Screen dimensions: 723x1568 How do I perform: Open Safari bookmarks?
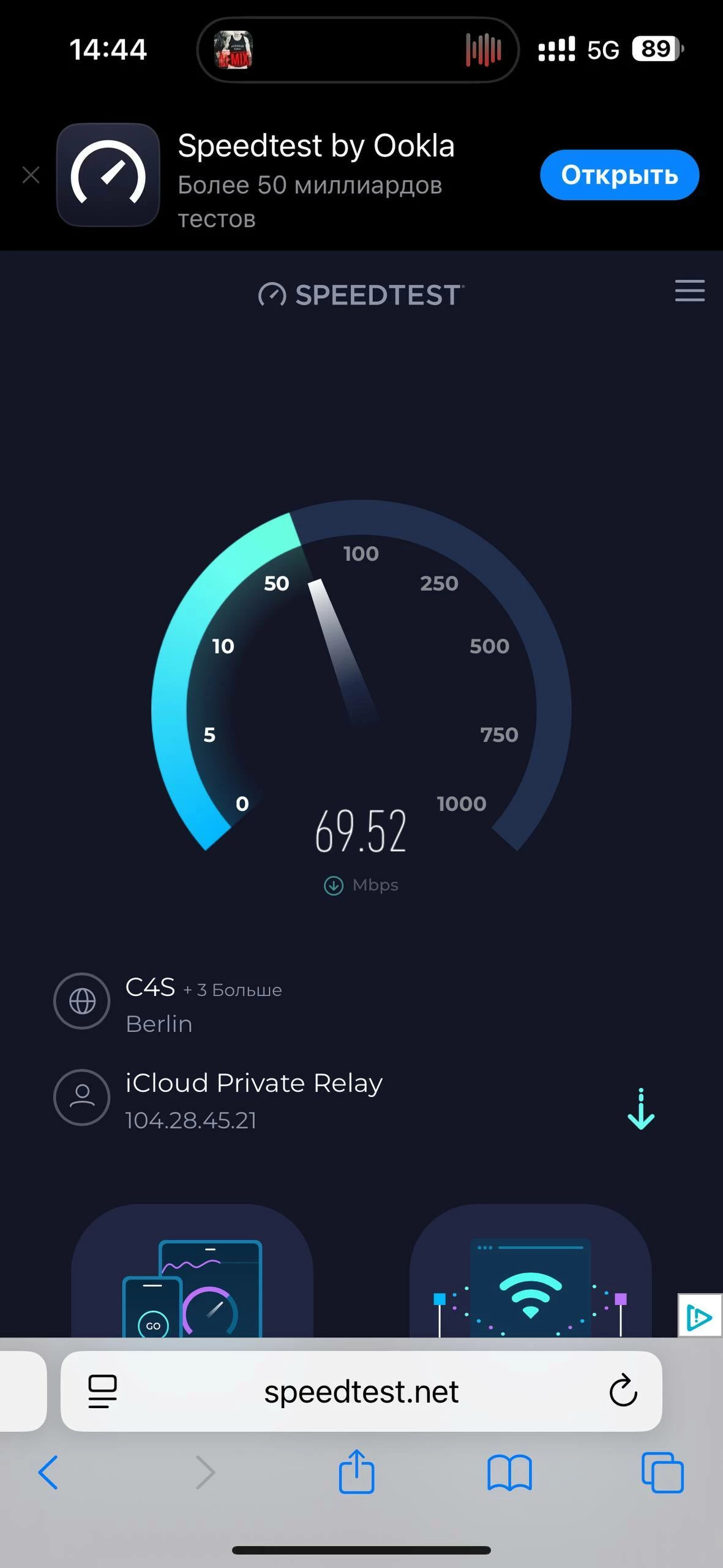tap(509, 1472)
